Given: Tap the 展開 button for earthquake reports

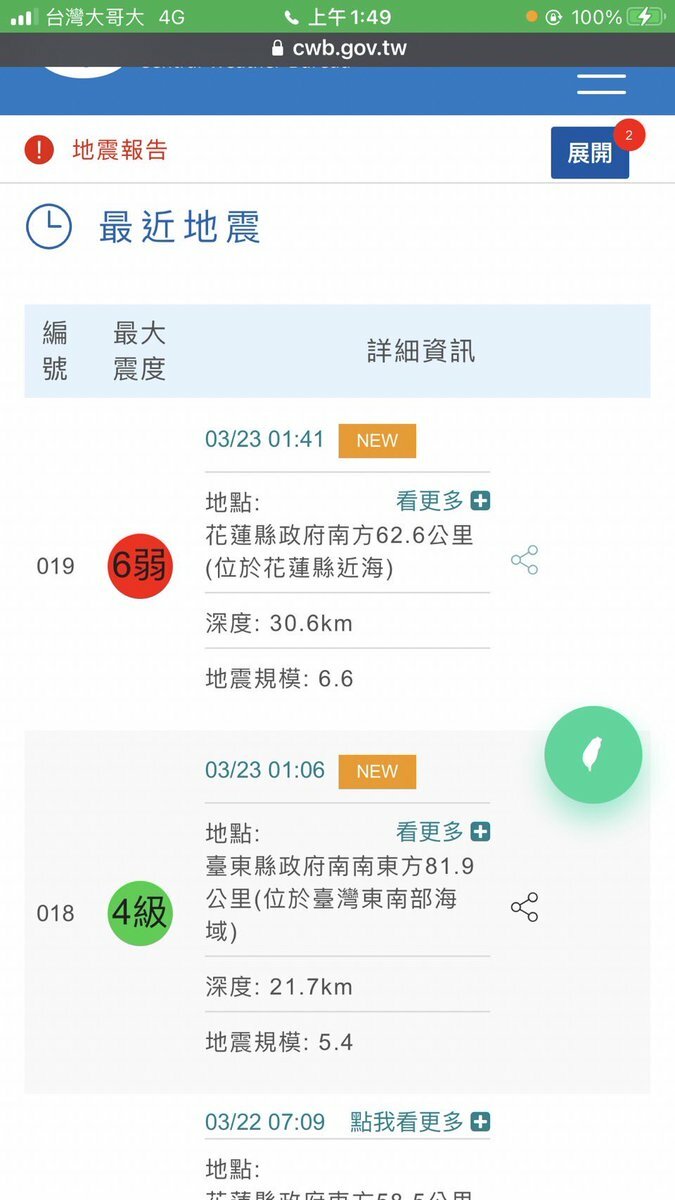Looking at the screenshot, I should pyautogui.click(x=590, y=153).
